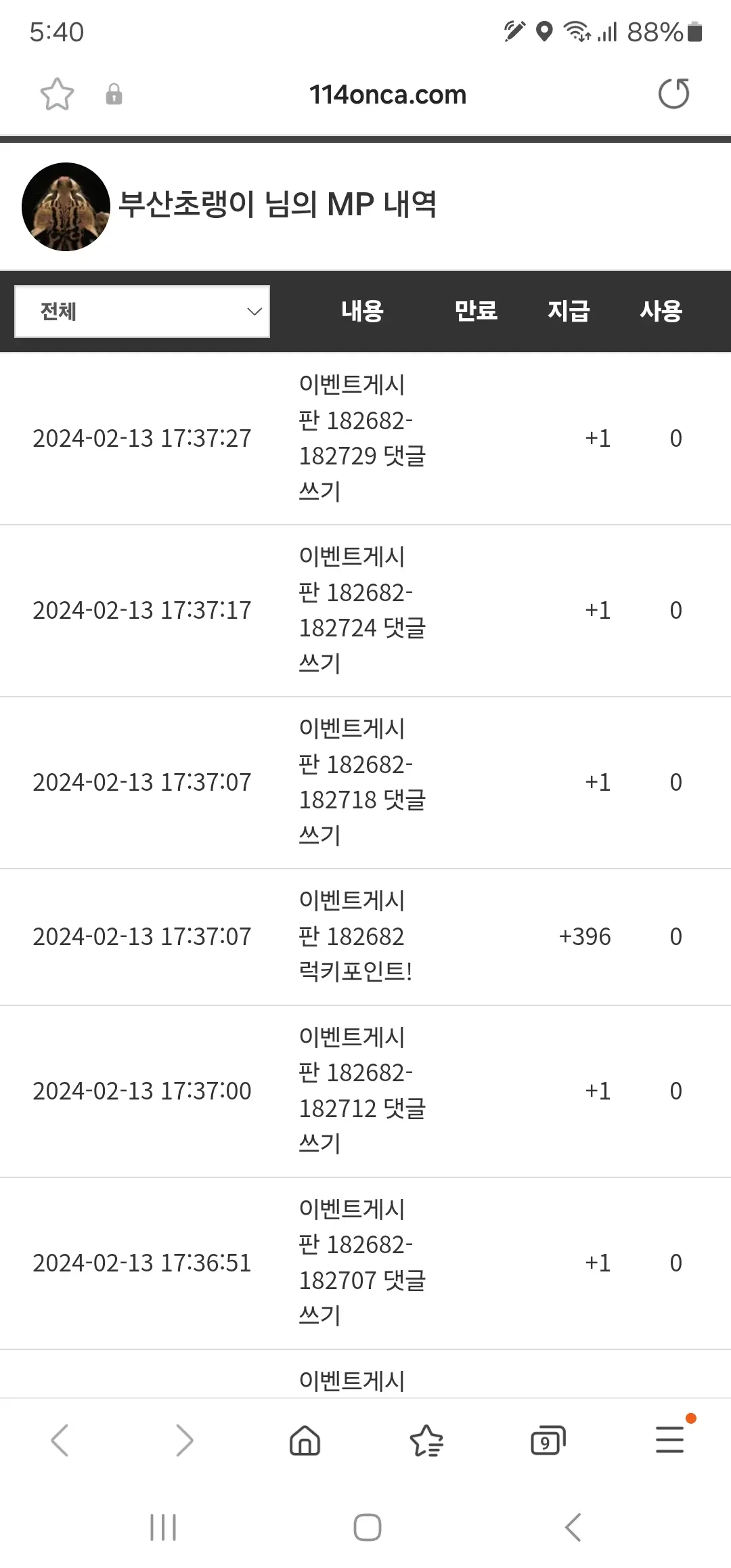Reload the page
Viewport: 731px width, 1568px height.
[x=673, y=93]
